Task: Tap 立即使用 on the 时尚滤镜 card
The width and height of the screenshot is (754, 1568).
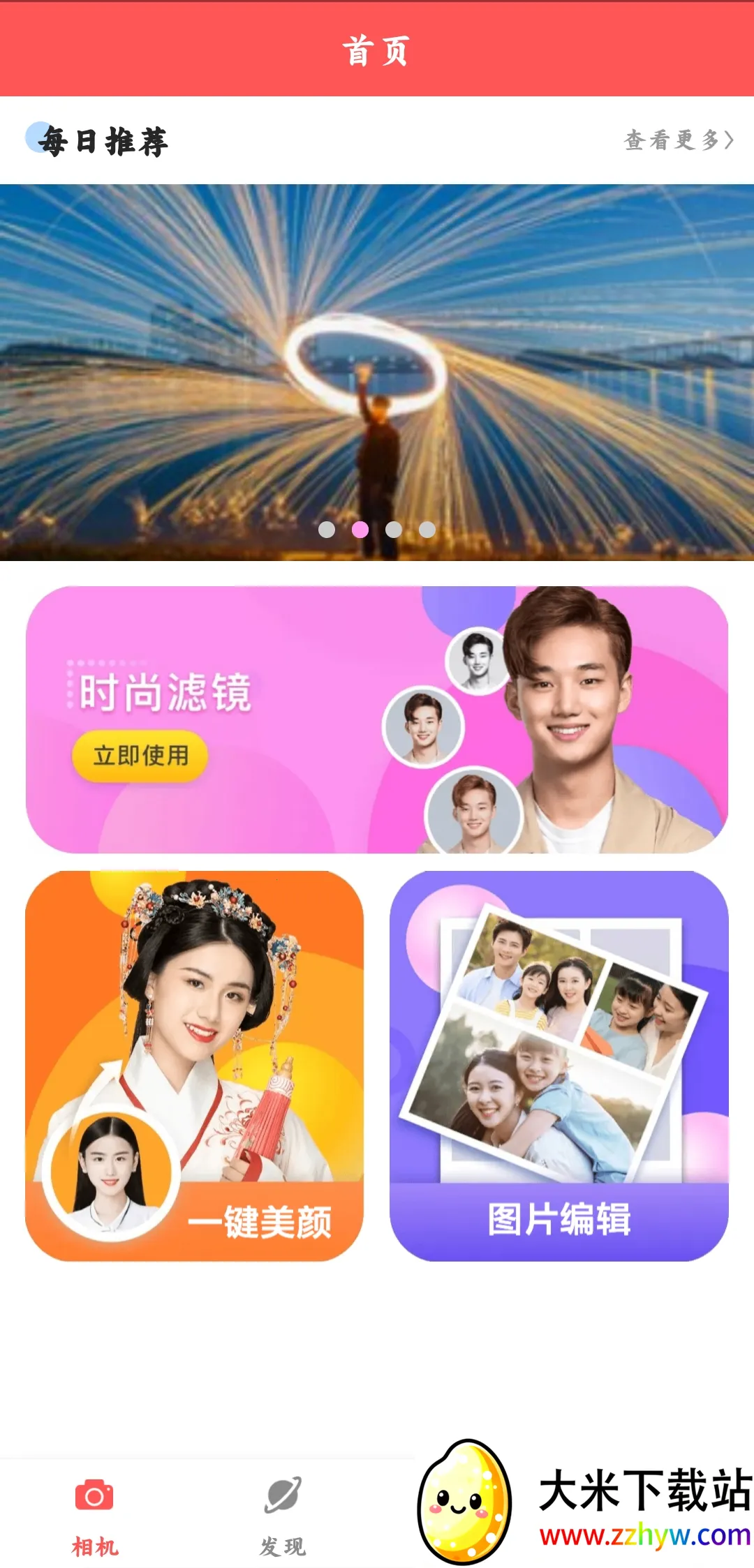Action: 140,756
